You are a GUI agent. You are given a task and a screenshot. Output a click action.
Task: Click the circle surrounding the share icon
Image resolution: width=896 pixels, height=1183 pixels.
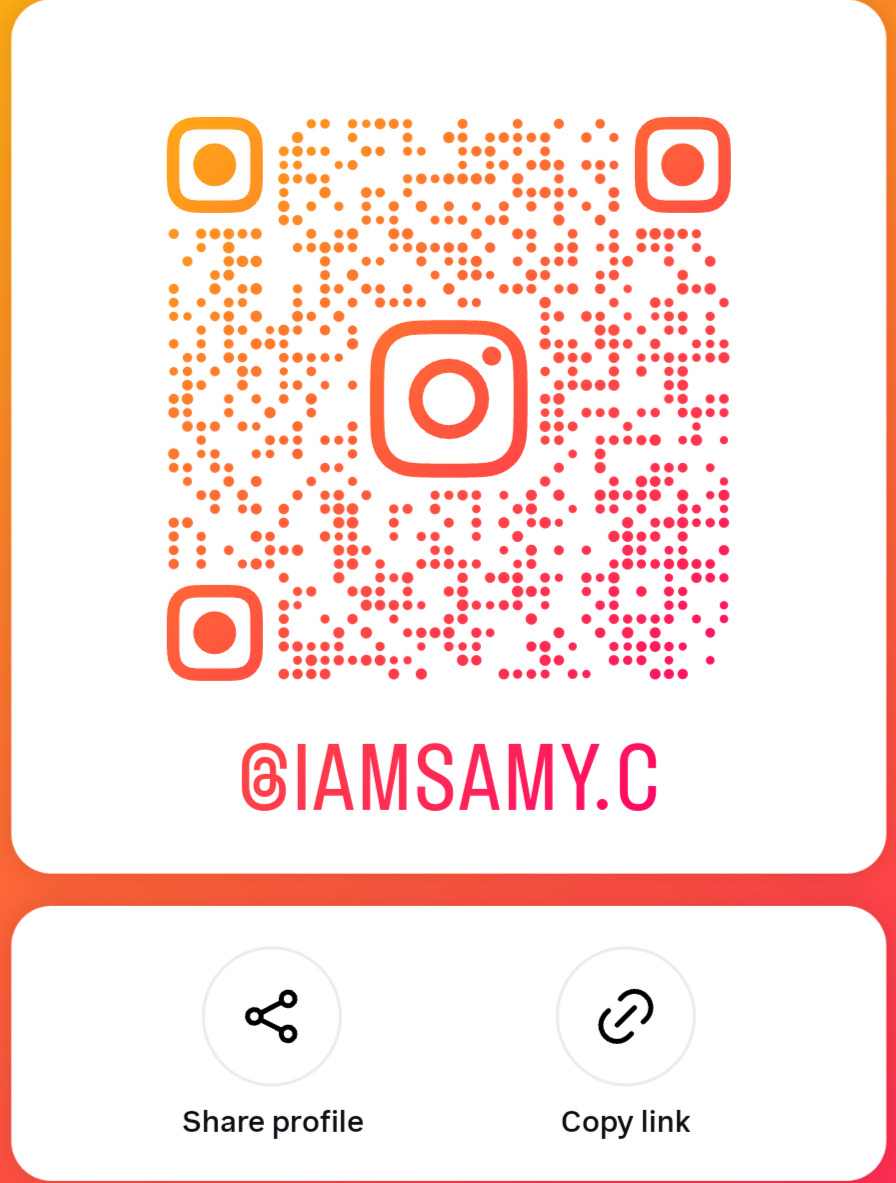pyautogui.click(x=272, y=1015)
